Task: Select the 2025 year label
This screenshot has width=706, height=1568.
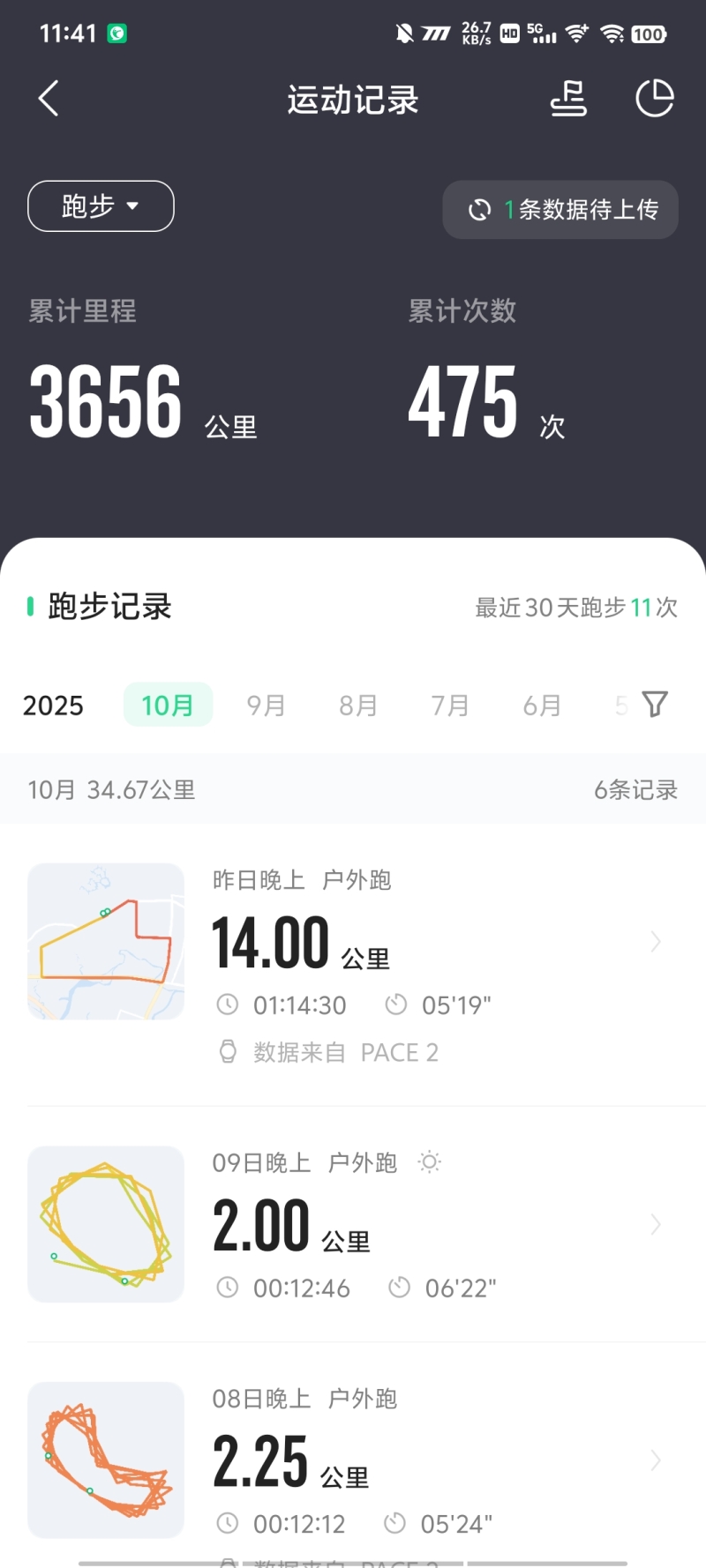Action: tap(53, 706)
